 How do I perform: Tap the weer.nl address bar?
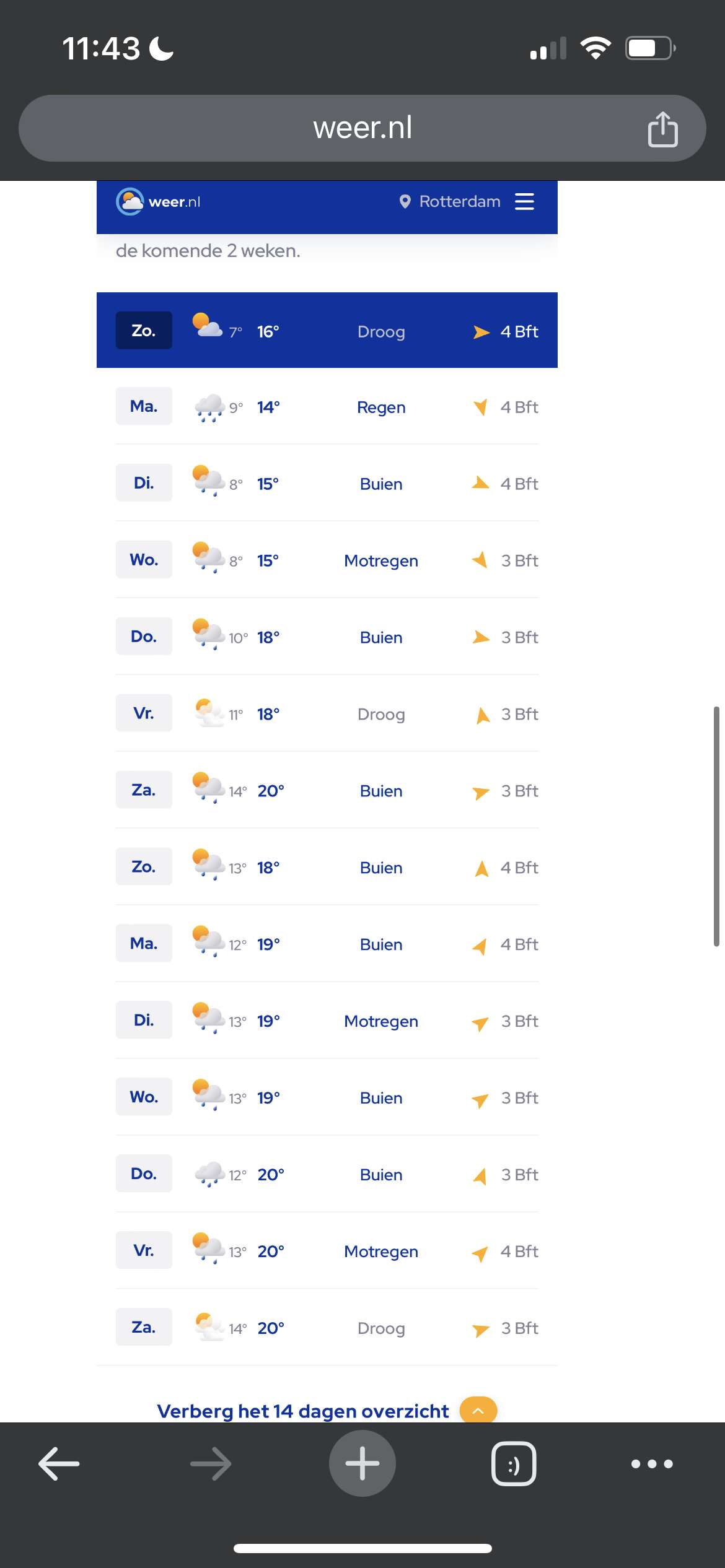click(x=362, y=128)
